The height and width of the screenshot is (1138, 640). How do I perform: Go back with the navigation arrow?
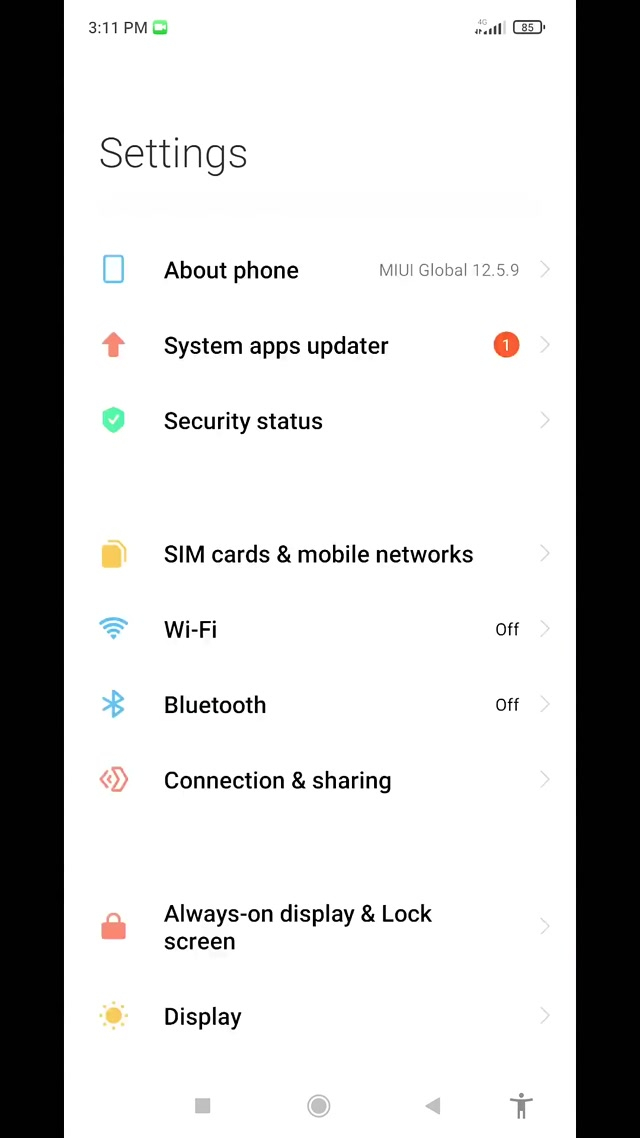point(432,1106)
